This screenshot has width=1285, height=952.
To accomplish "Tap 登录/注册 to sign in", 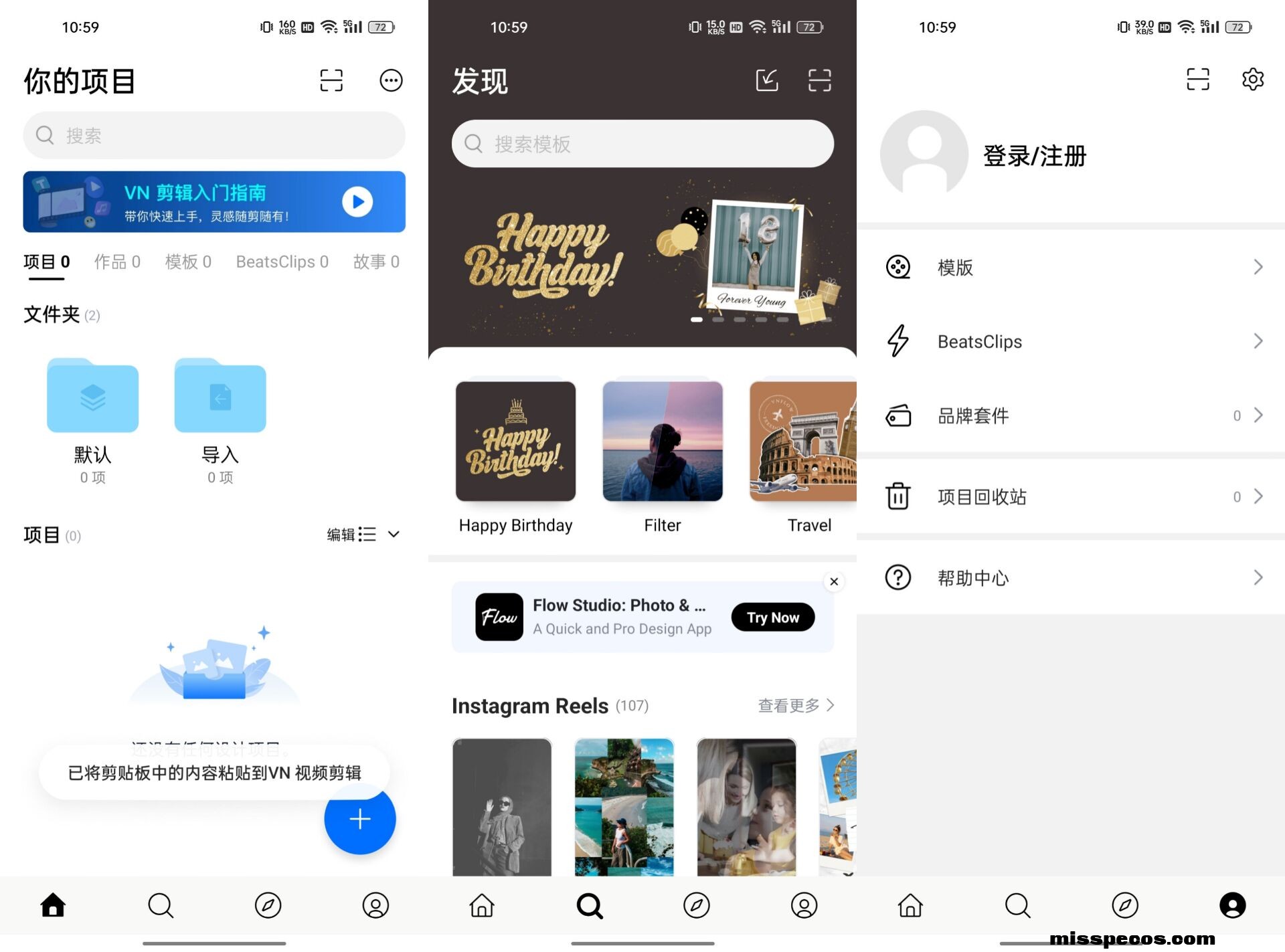I will (x=1034, y=156).
